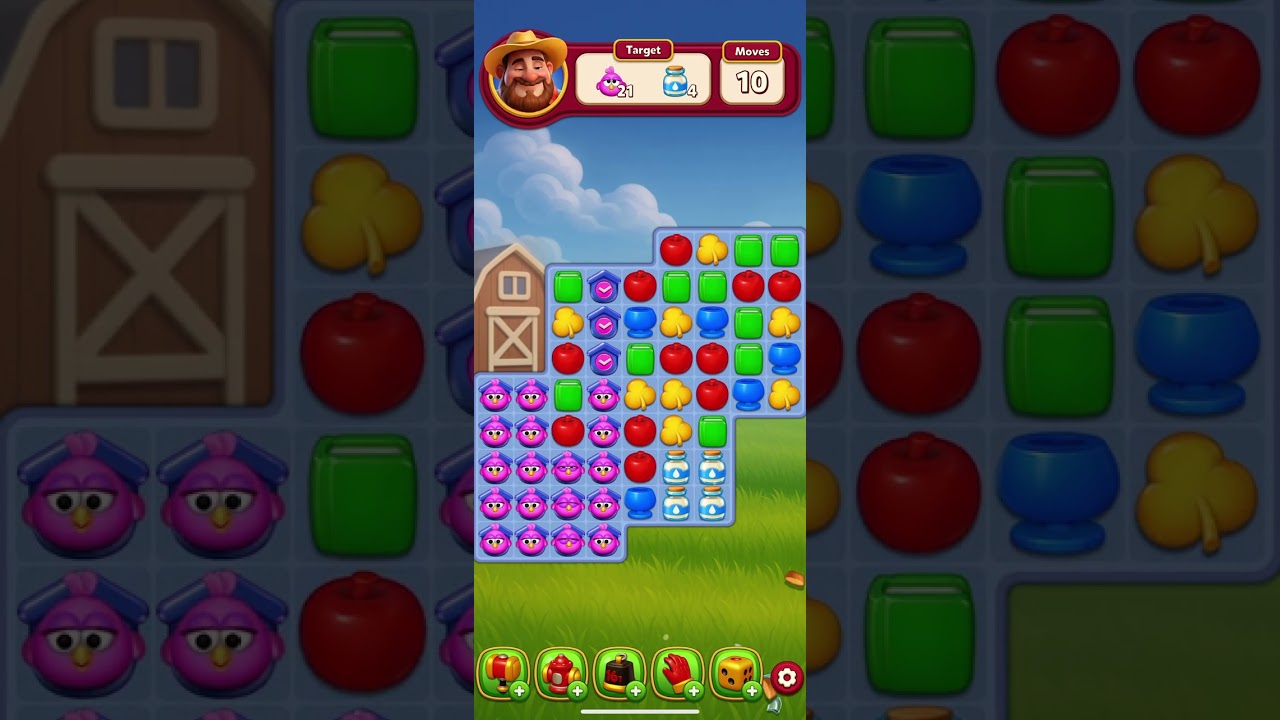Select the fire hydrant booster
The width and height of the screenshot is (1280, 720).
tap(561, 673)
